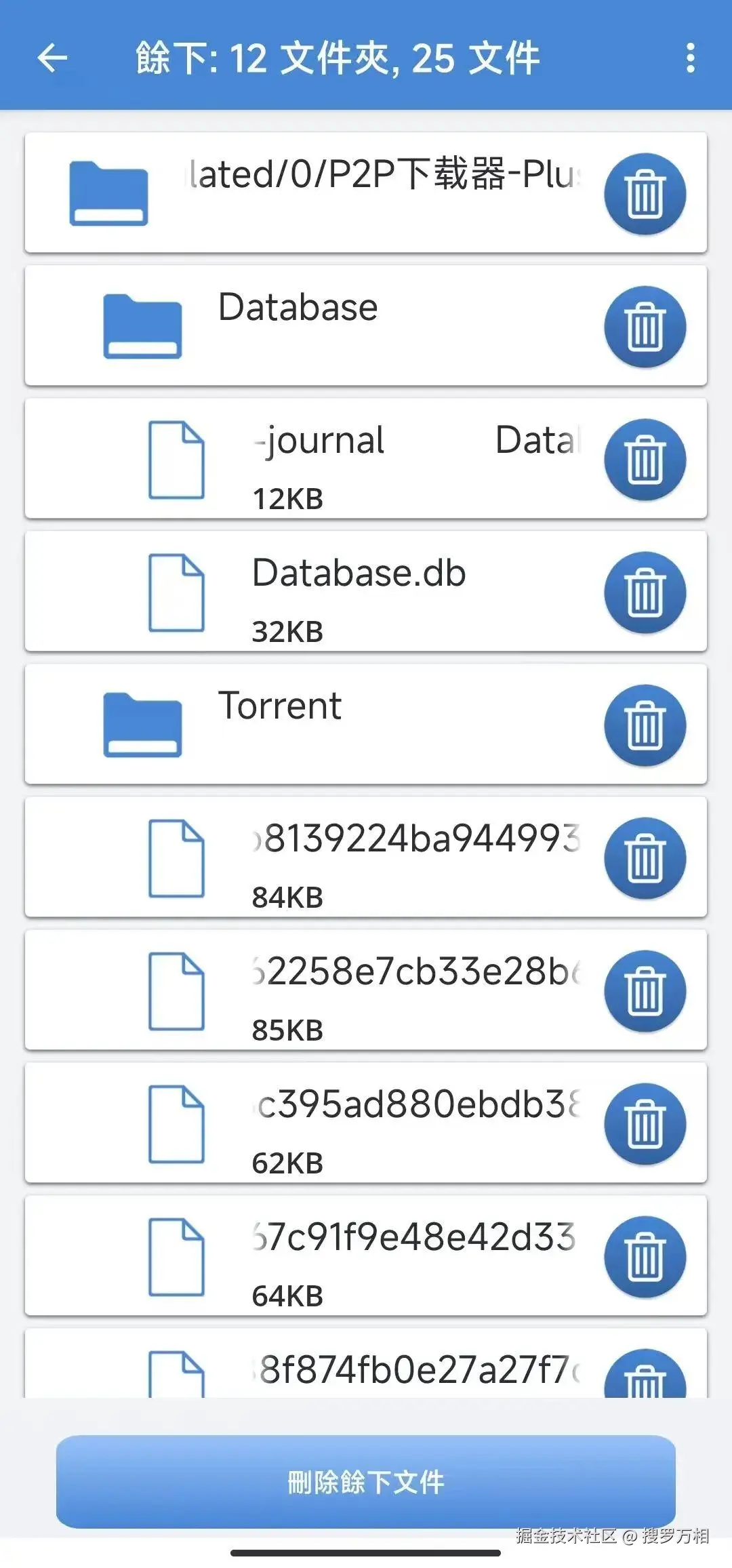732x1568 pixels.
Task: Delete the Database.db file
Action: point(645,592)
